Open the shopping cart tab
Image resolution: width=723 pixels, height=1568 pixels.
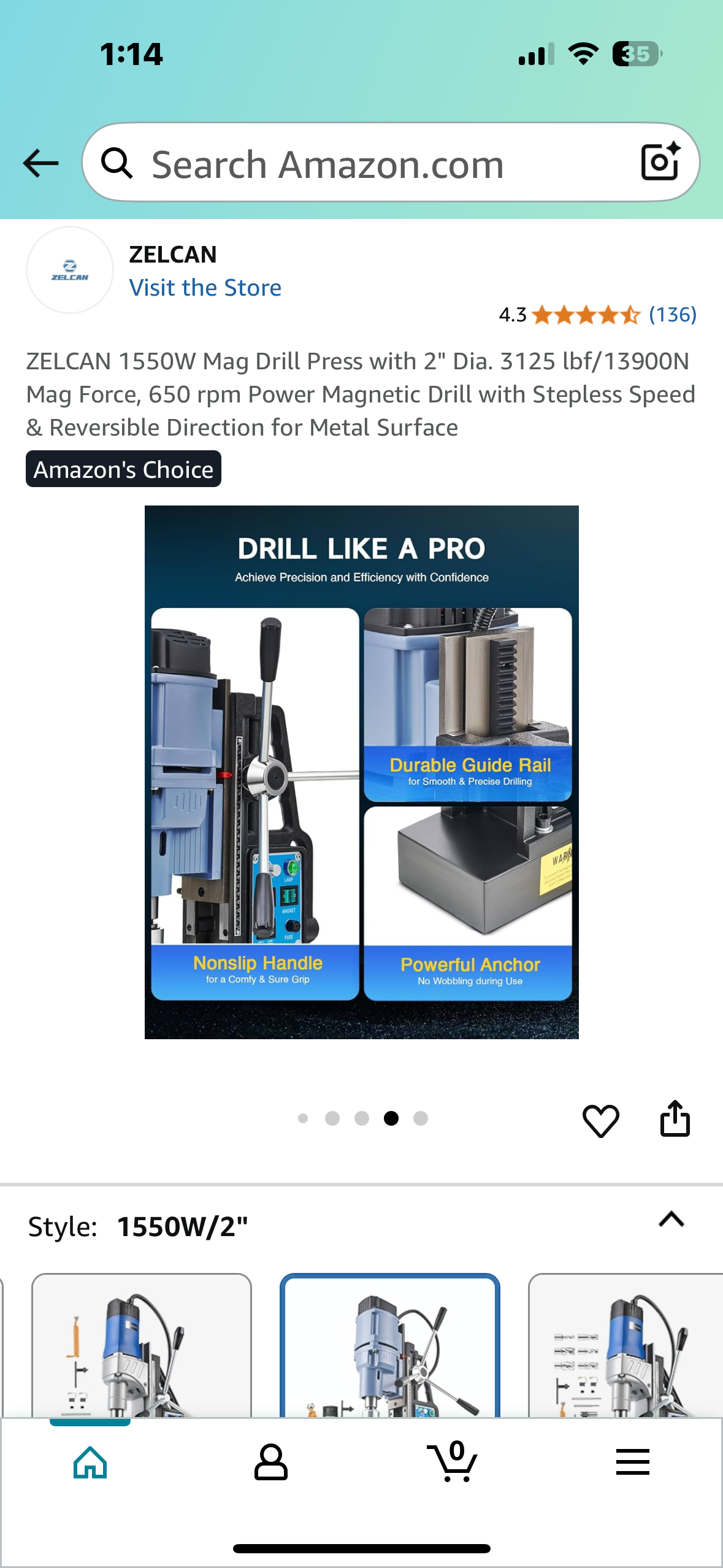[453, 1462]
